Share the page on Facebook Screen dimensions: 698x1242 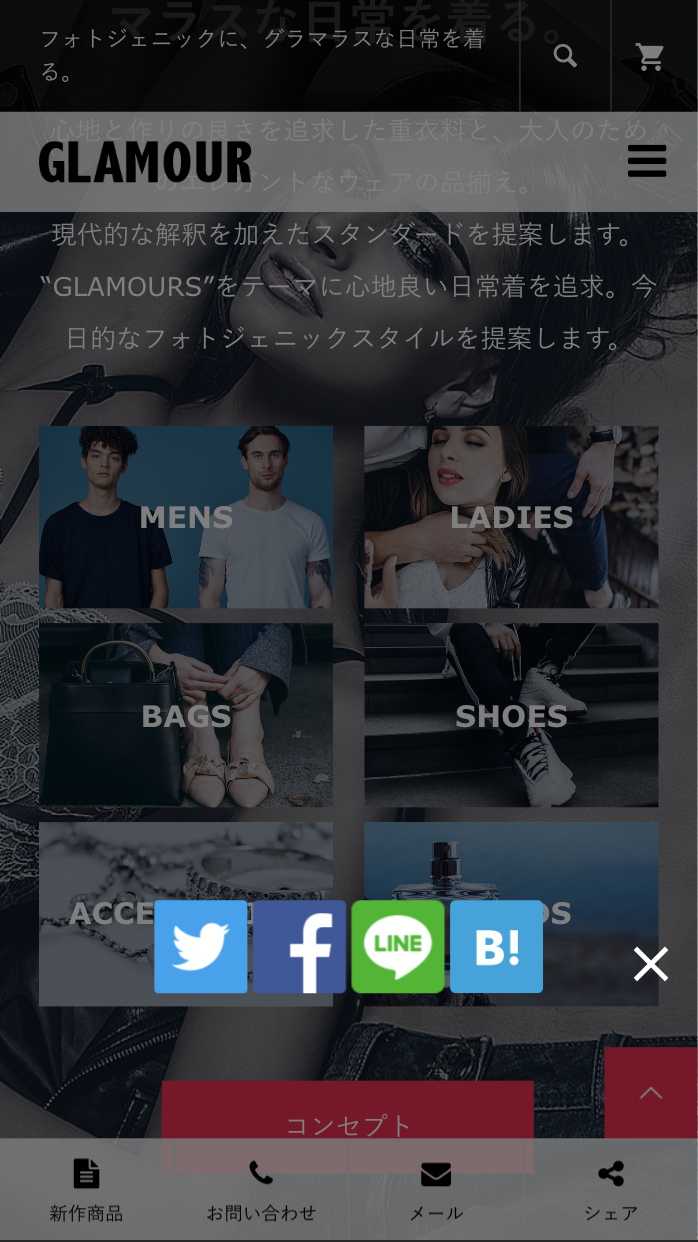299,946
